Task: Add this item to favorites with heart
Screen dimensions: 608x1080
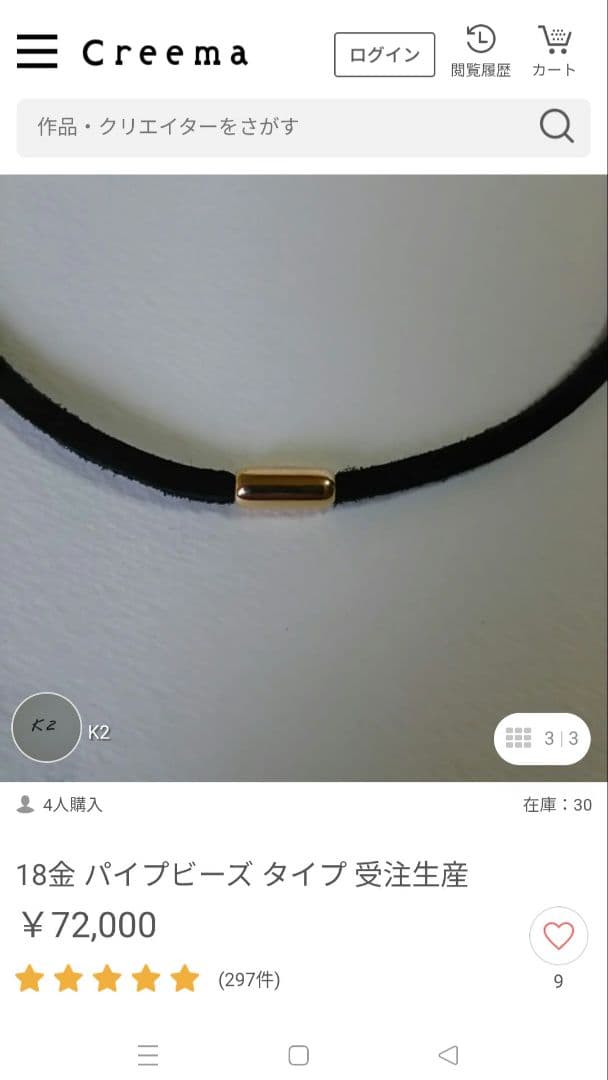Action: pos(558,936)
